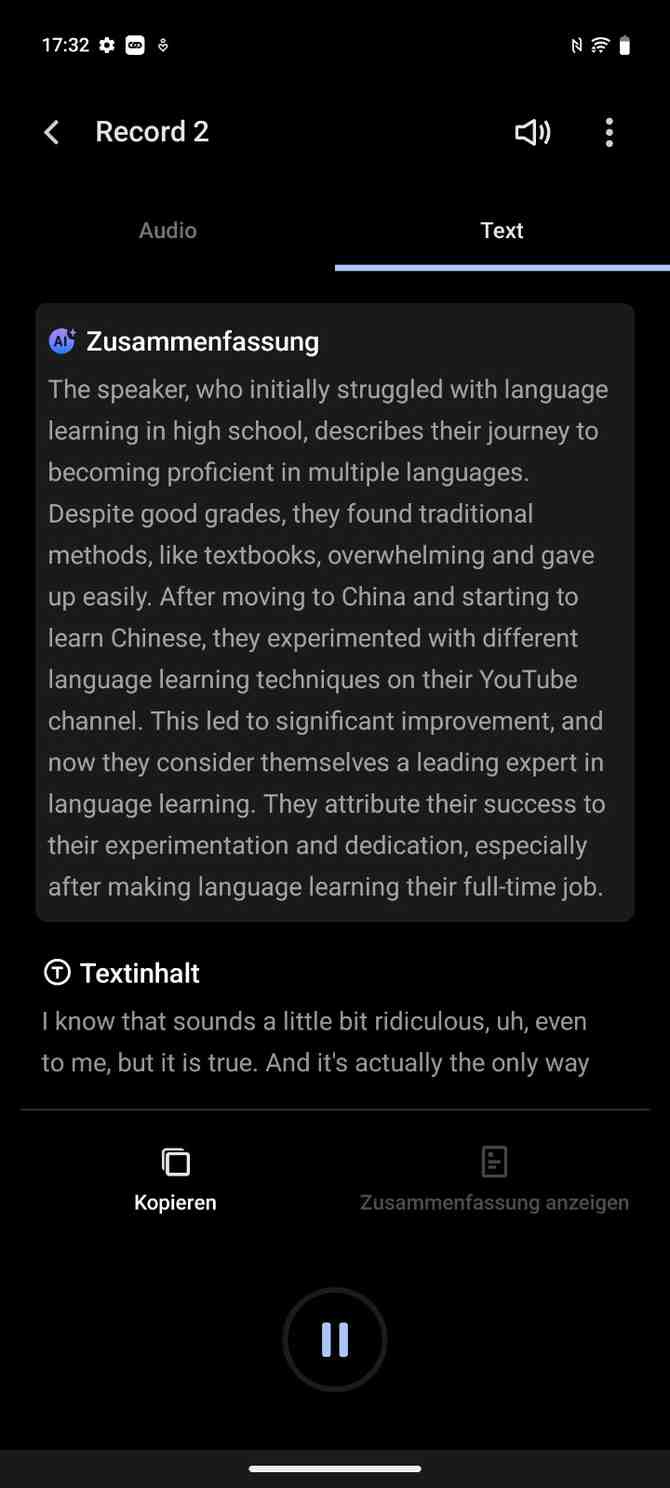Go back from Record 2

point(52,132)
